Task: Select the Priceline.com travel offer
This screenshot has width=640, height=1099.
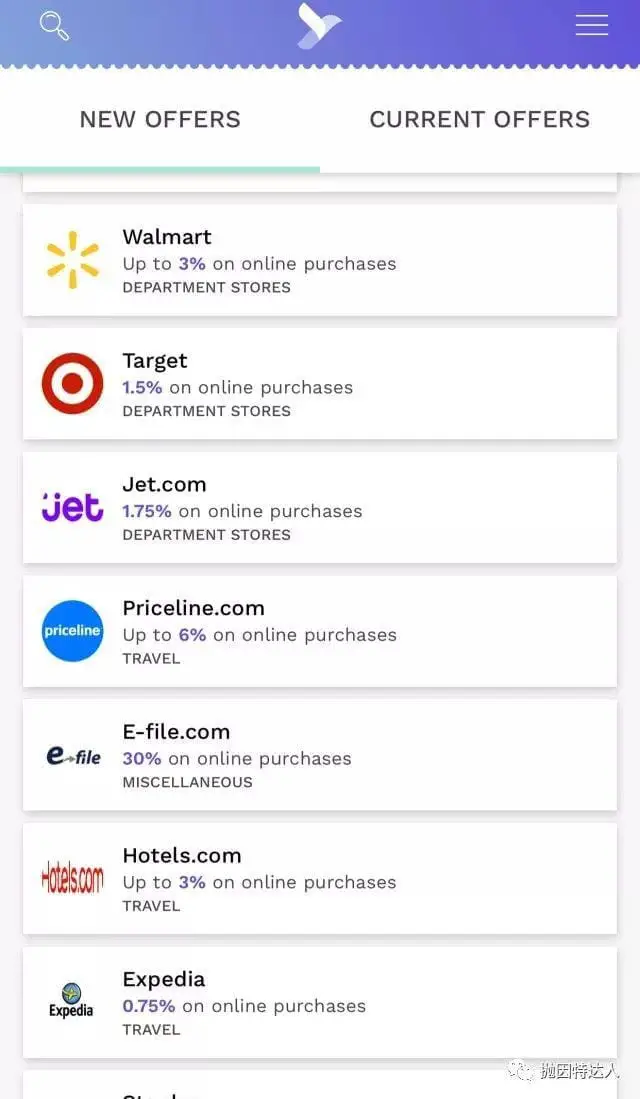Action: [x=320, y=631]
